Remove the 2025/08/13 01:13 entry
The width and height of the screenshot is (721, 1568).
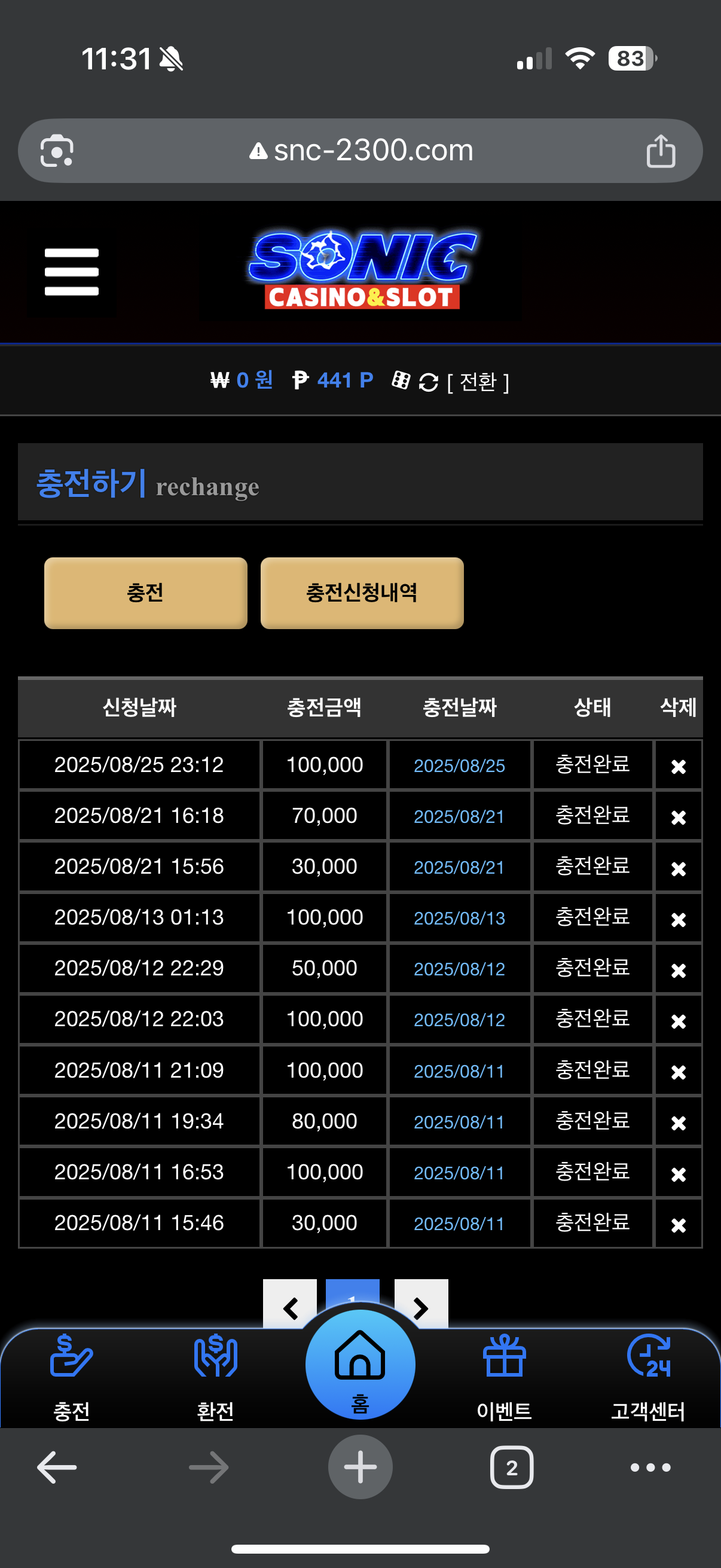(x=678, y=919)
